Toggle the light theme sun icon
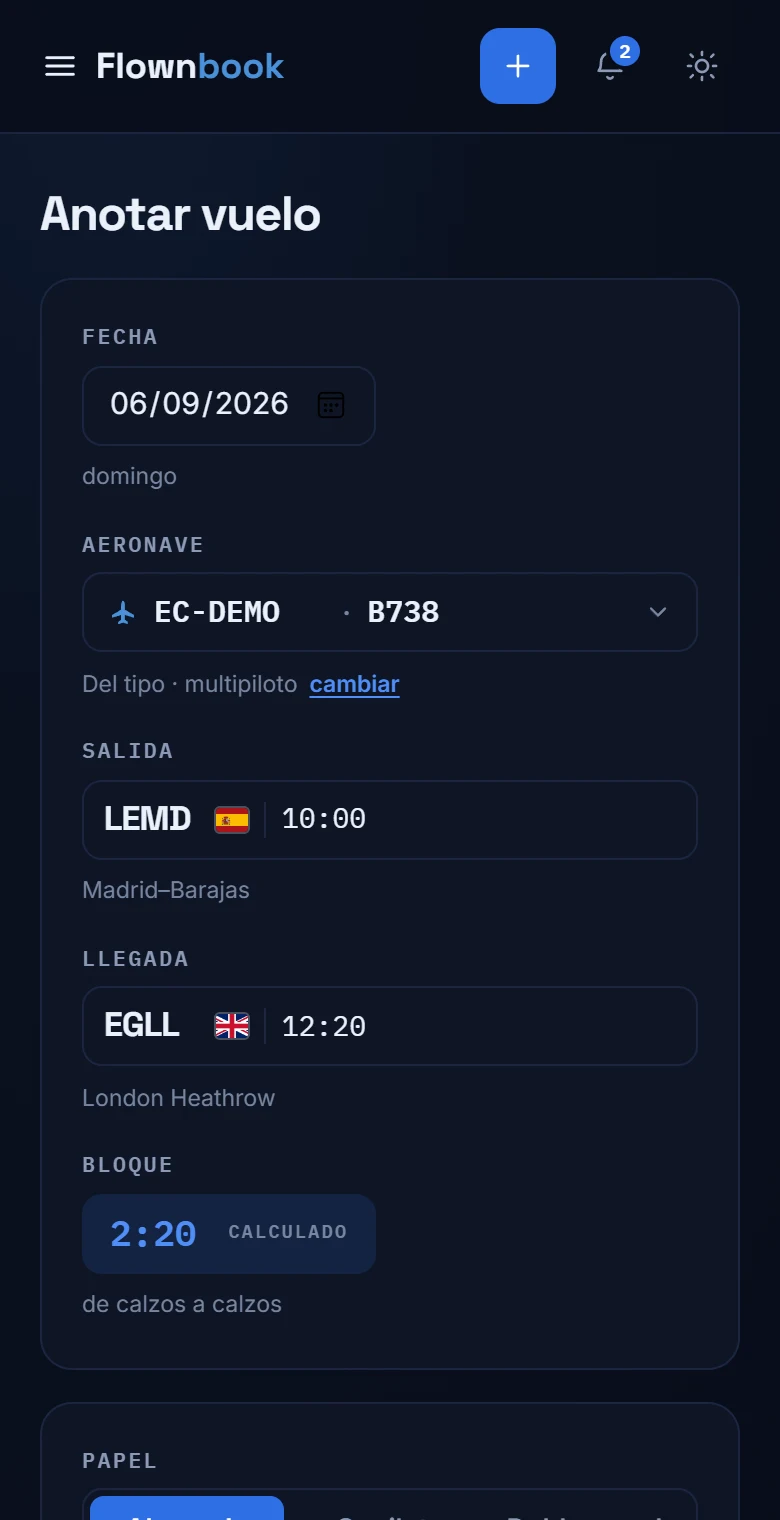This screenshot has width=780, height=1520. [x=702, y=66]
